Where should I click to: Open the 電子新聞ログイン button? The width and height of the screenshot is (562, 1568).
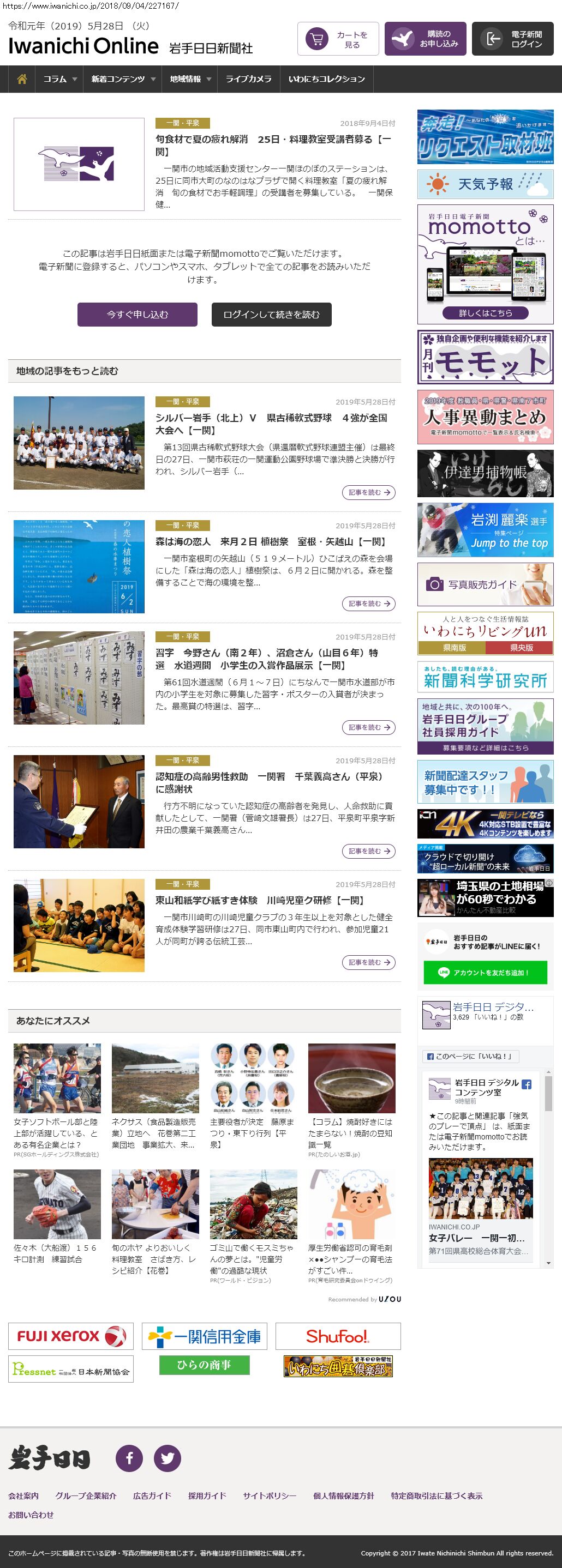click(x=513, y=39)
